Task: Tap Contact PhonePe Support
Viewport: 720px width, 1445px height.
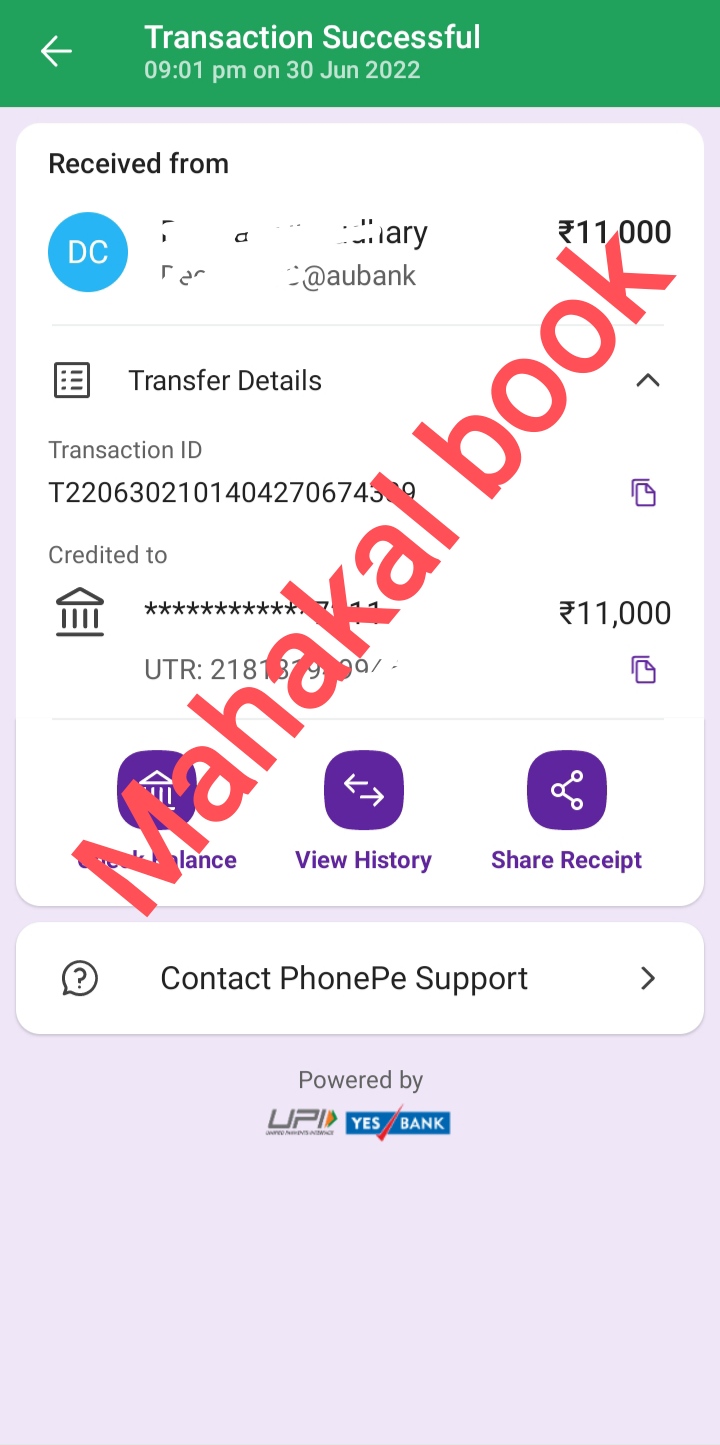Action: (x=343, y=978)
